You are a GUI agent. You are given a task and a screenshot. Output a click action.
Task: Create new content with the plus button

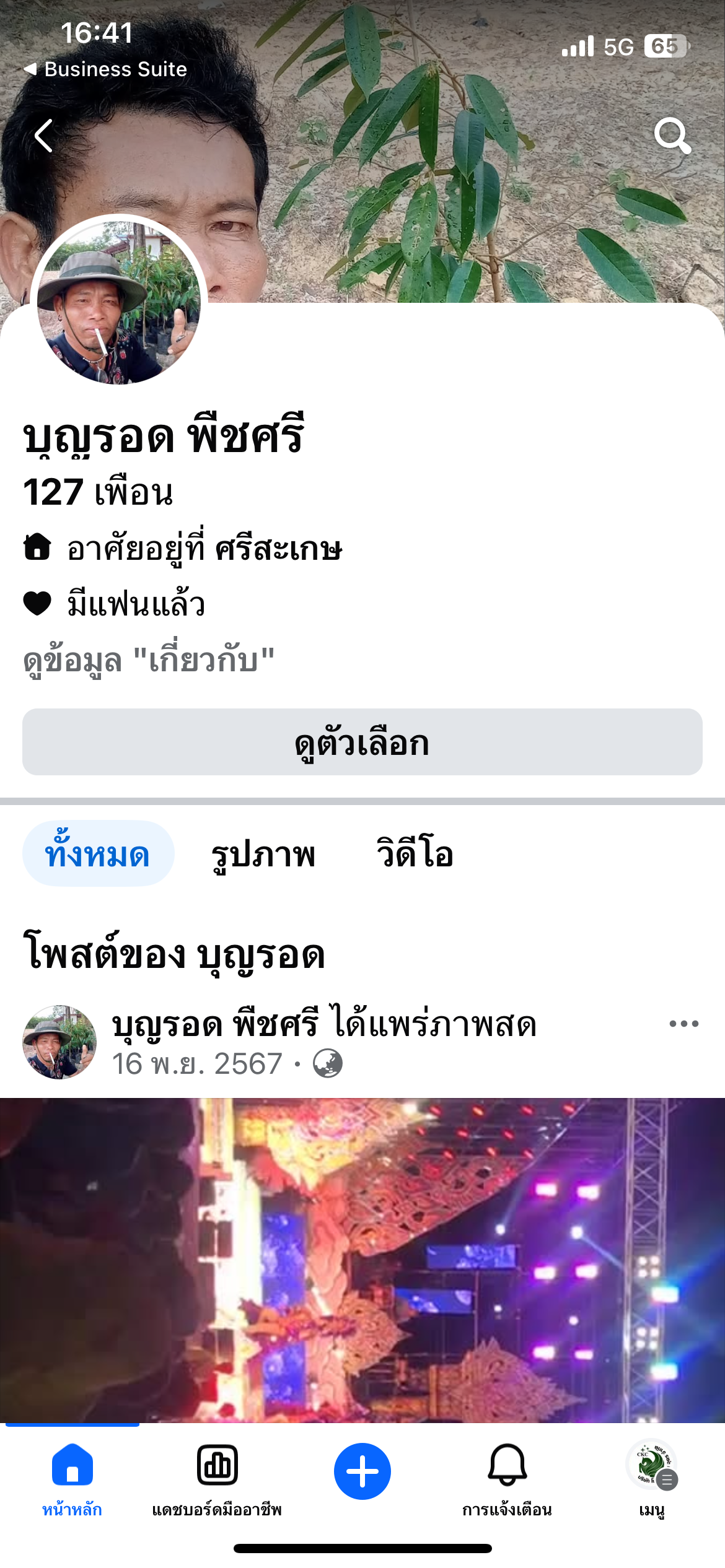(362, 1471)
